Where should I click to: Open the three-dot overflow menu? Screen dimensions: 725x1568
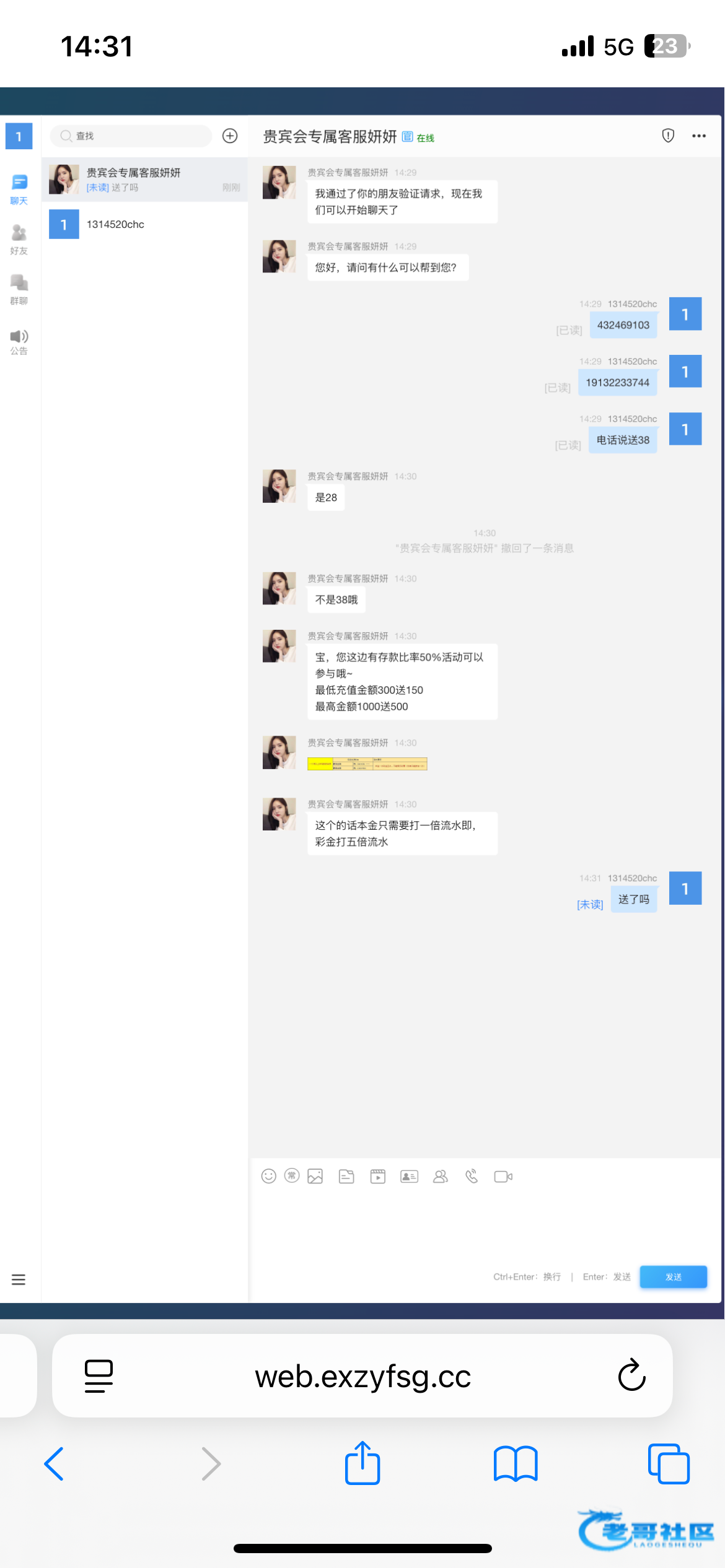[699, 136]
